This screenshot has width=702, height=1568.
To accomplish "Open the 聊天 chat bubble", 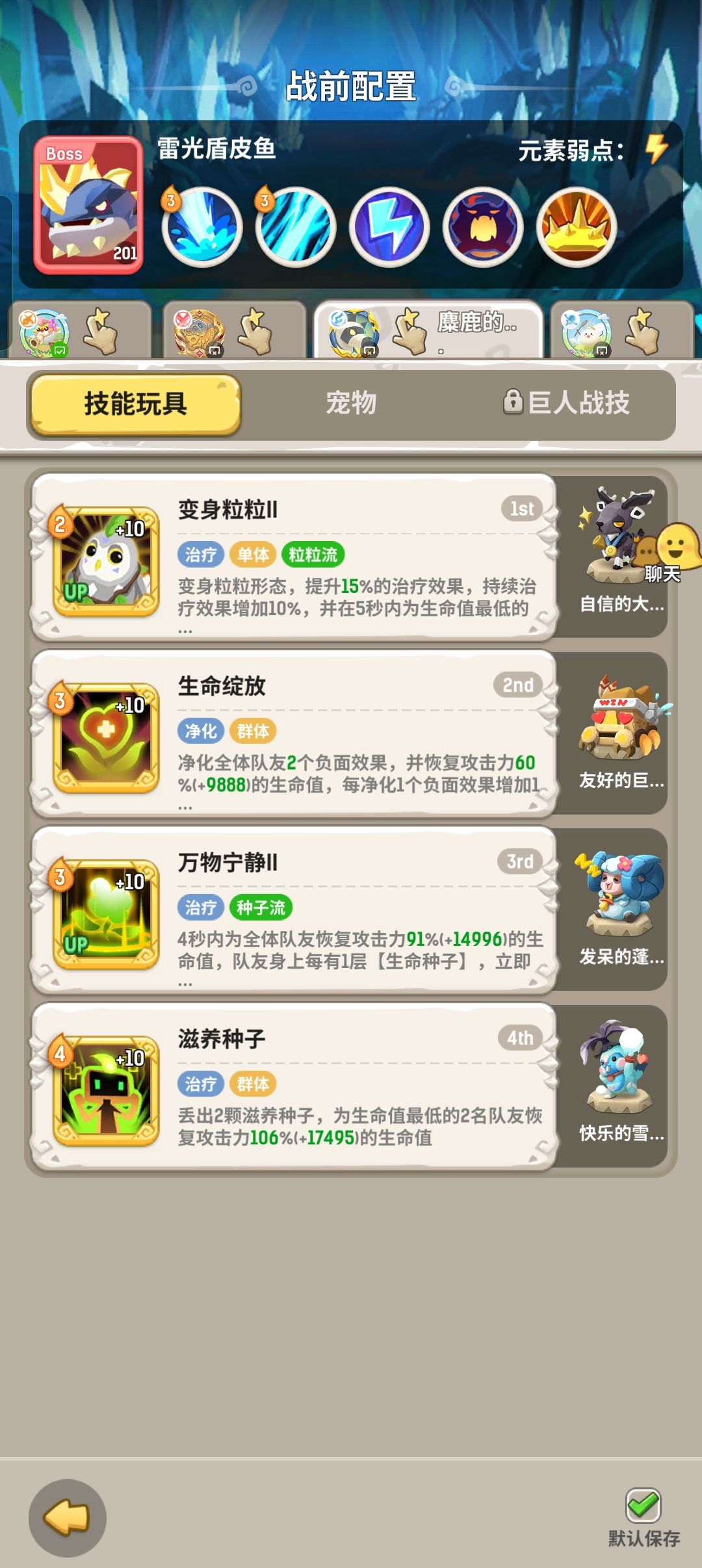I will point(675,552).
